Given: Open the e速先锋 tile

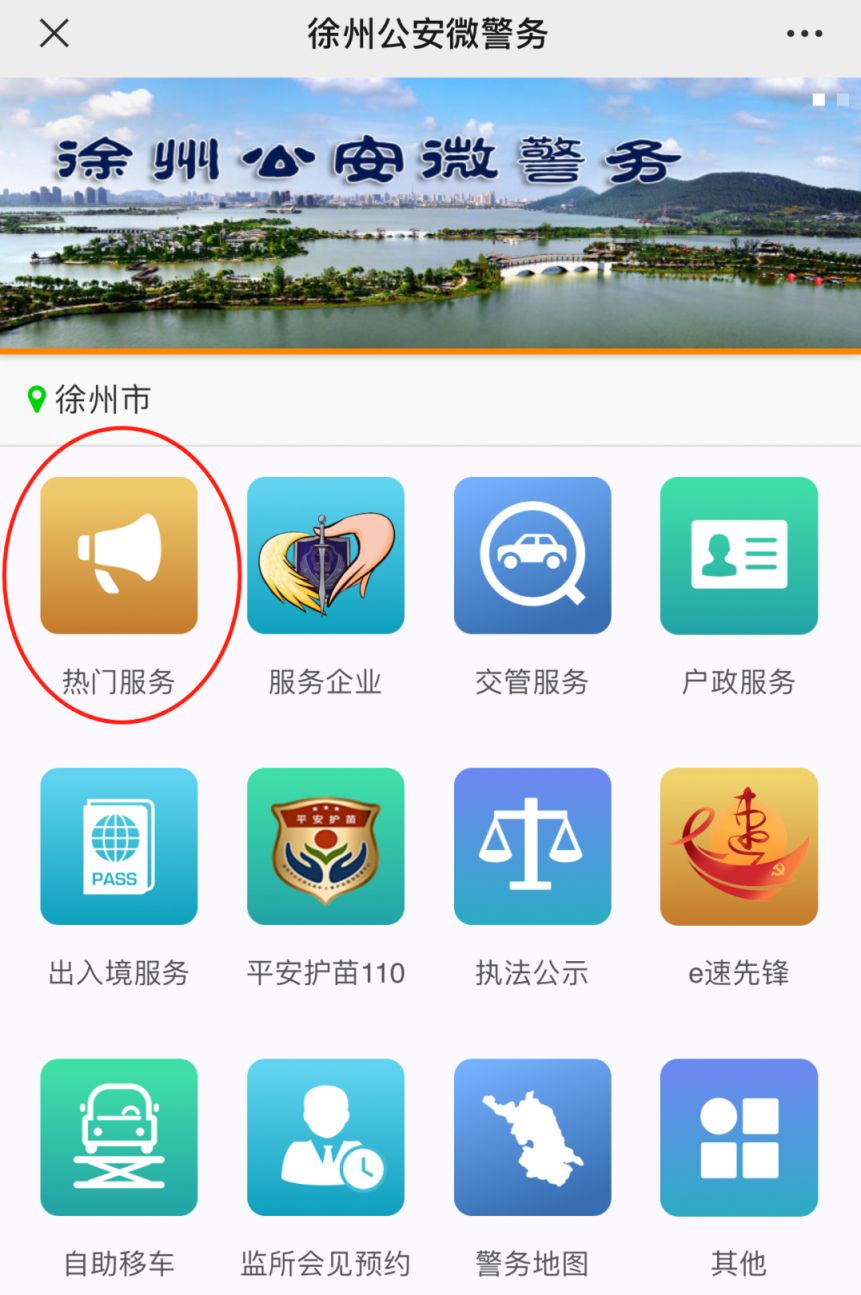Looking at the screenshot, I should [739, 846].
